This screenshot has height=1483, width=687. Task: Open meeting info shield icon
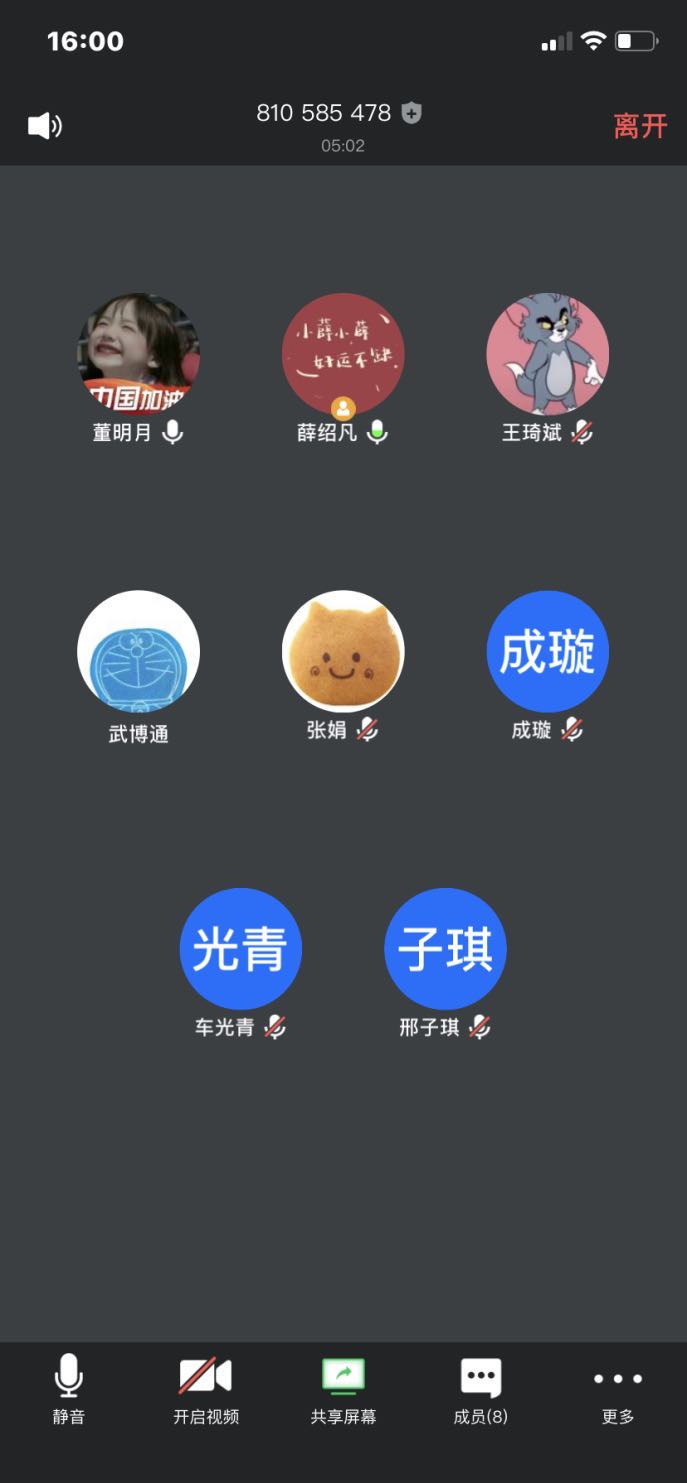(411, 113)
